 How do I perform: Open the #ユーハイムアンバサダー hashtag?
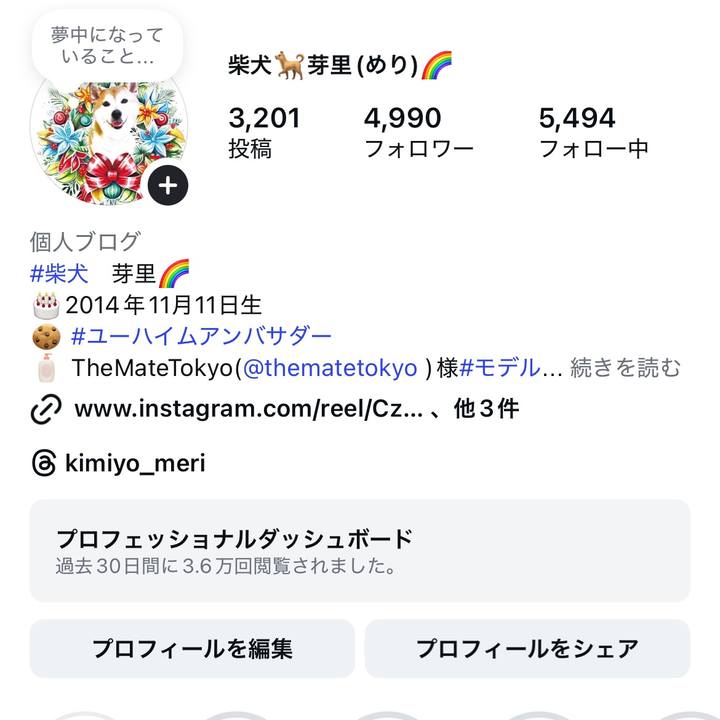[x=201, y=336]
